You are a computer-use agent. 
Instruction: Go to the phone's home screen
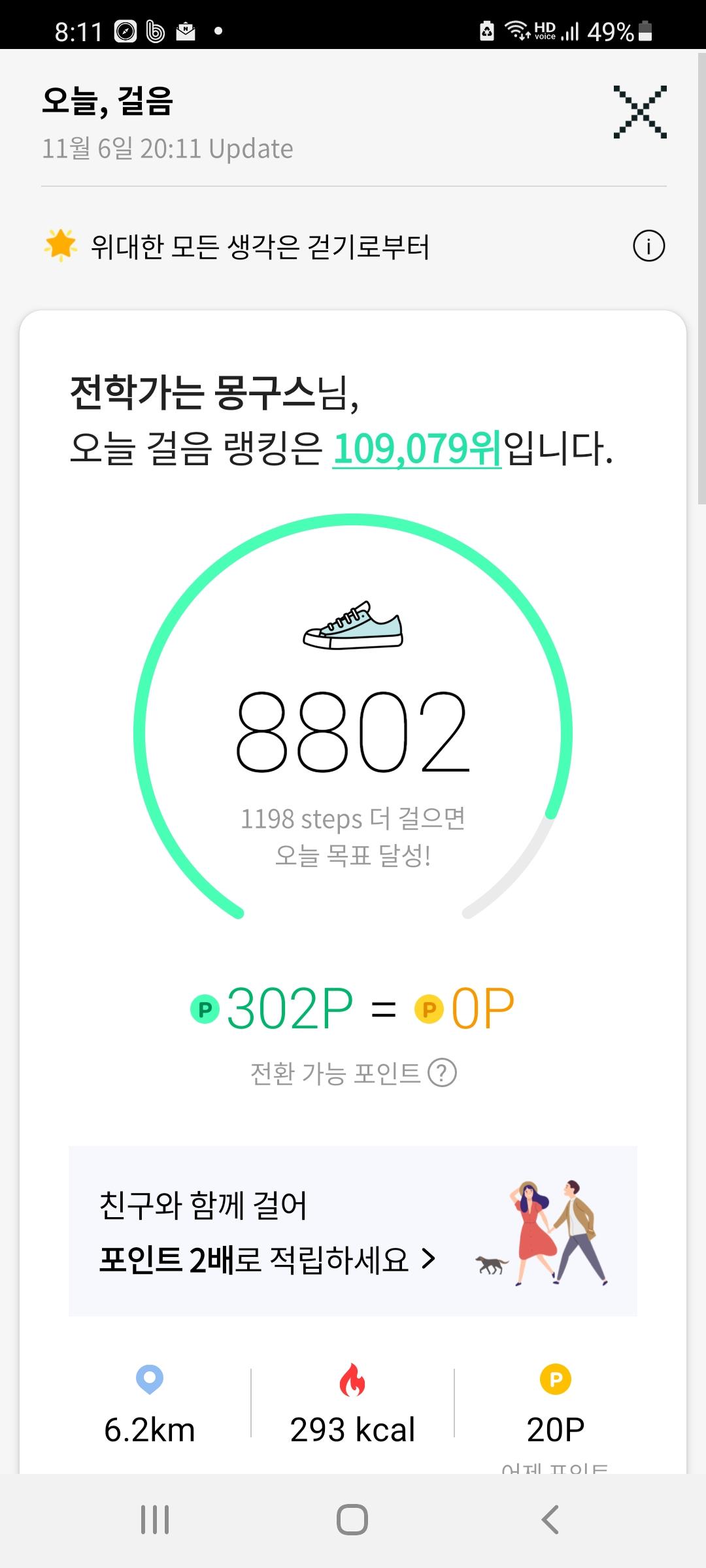pyautogui.click(x=352, y=1519)
